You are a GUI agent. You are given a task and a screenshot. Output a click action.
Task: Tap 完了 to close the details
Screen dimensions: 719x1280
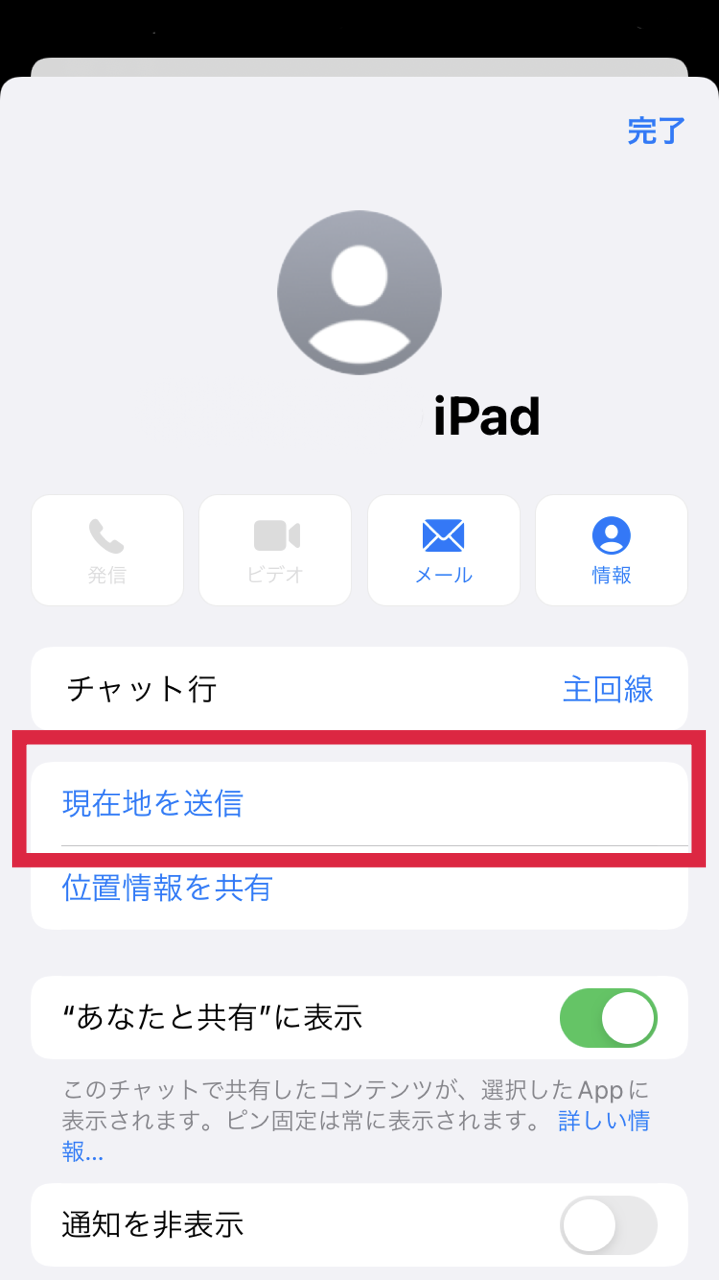[656, 131]
